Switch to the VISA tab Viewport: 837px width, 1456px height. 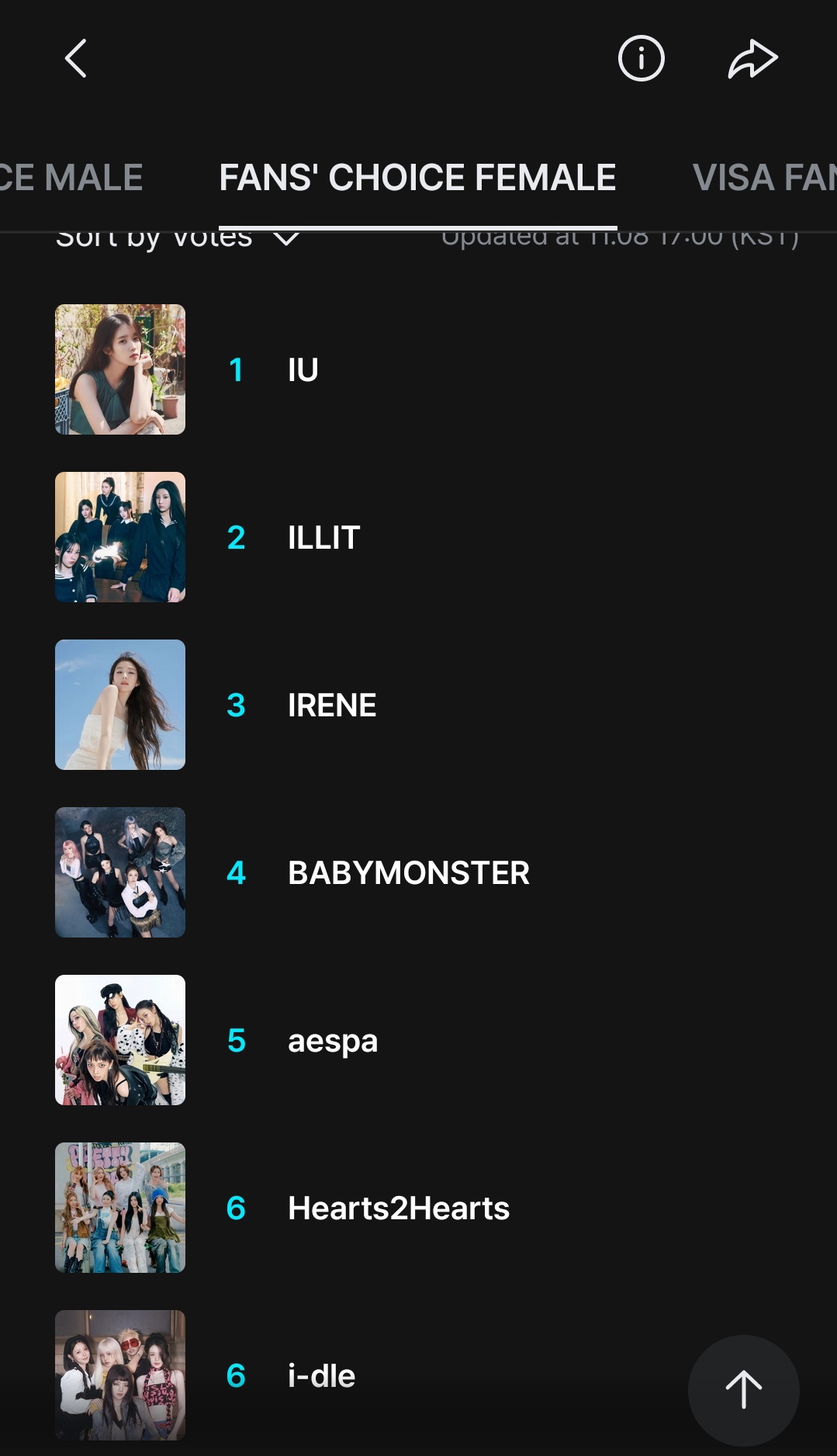pos(763,178)
